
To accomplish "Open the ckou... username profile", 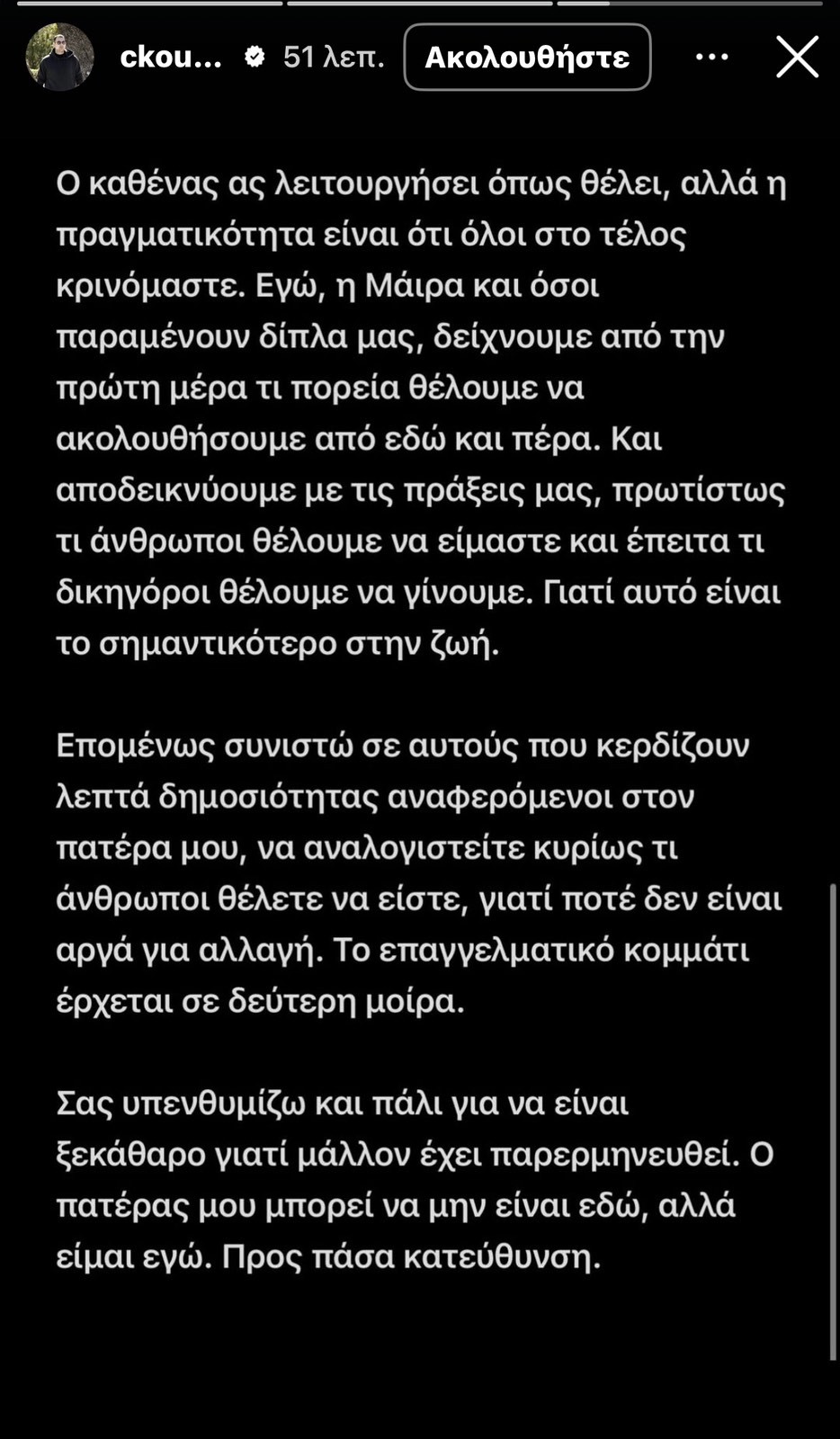I will [x=171, y=58].
